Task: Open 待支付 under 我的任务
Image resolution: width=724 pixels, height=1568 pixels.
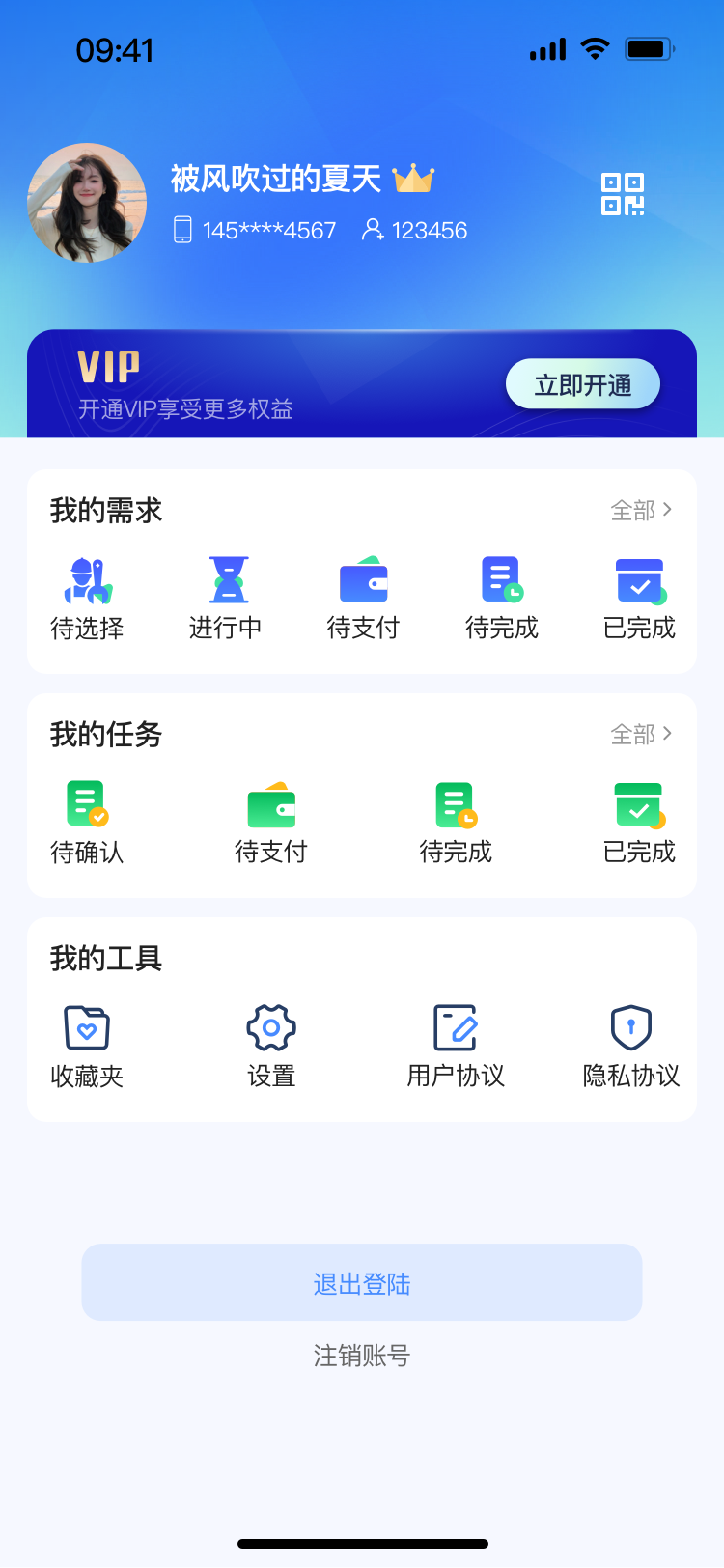Action: tap(271, 823)
